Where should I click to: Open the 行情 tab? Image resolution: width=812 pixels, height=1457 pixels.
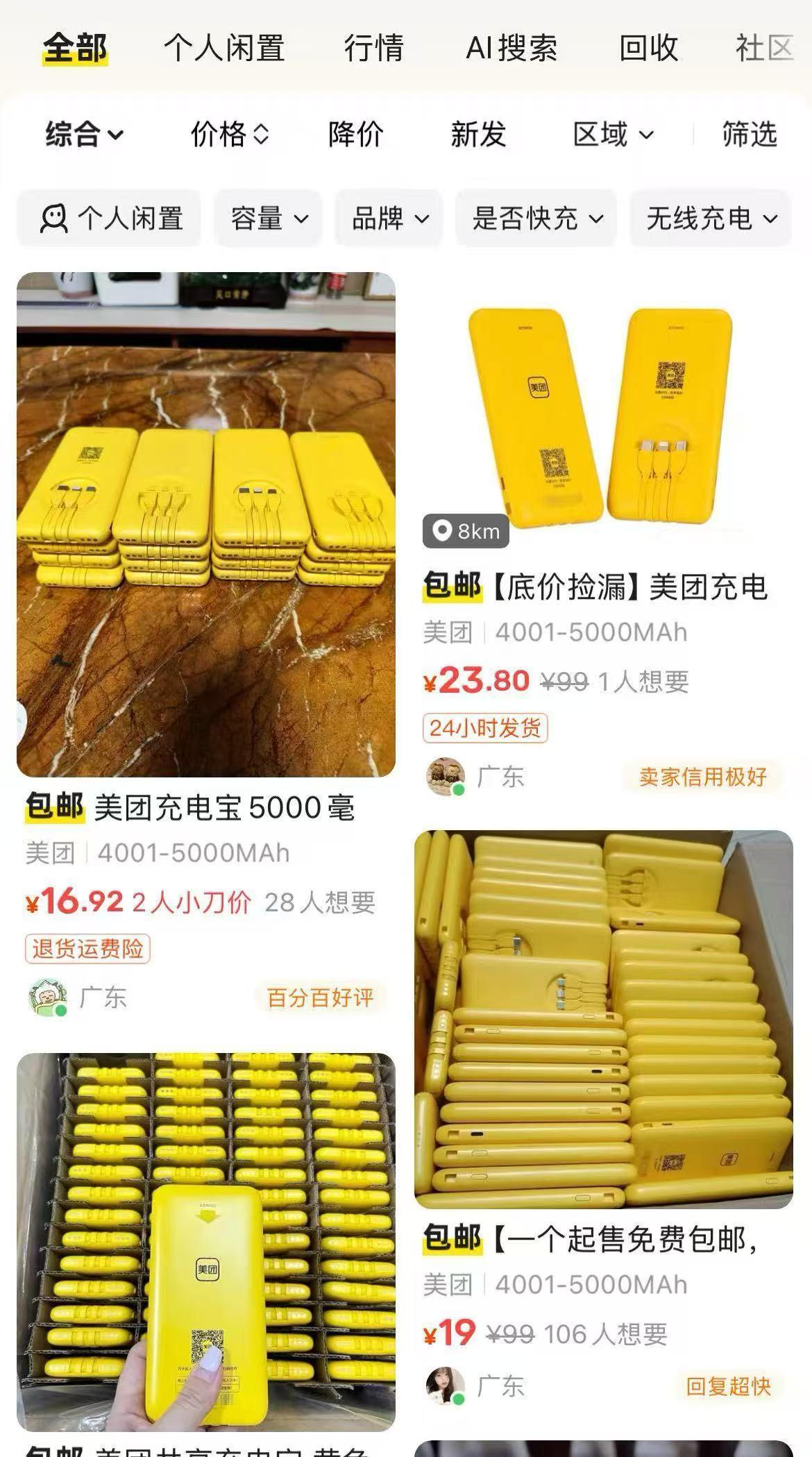pos(373,49)
